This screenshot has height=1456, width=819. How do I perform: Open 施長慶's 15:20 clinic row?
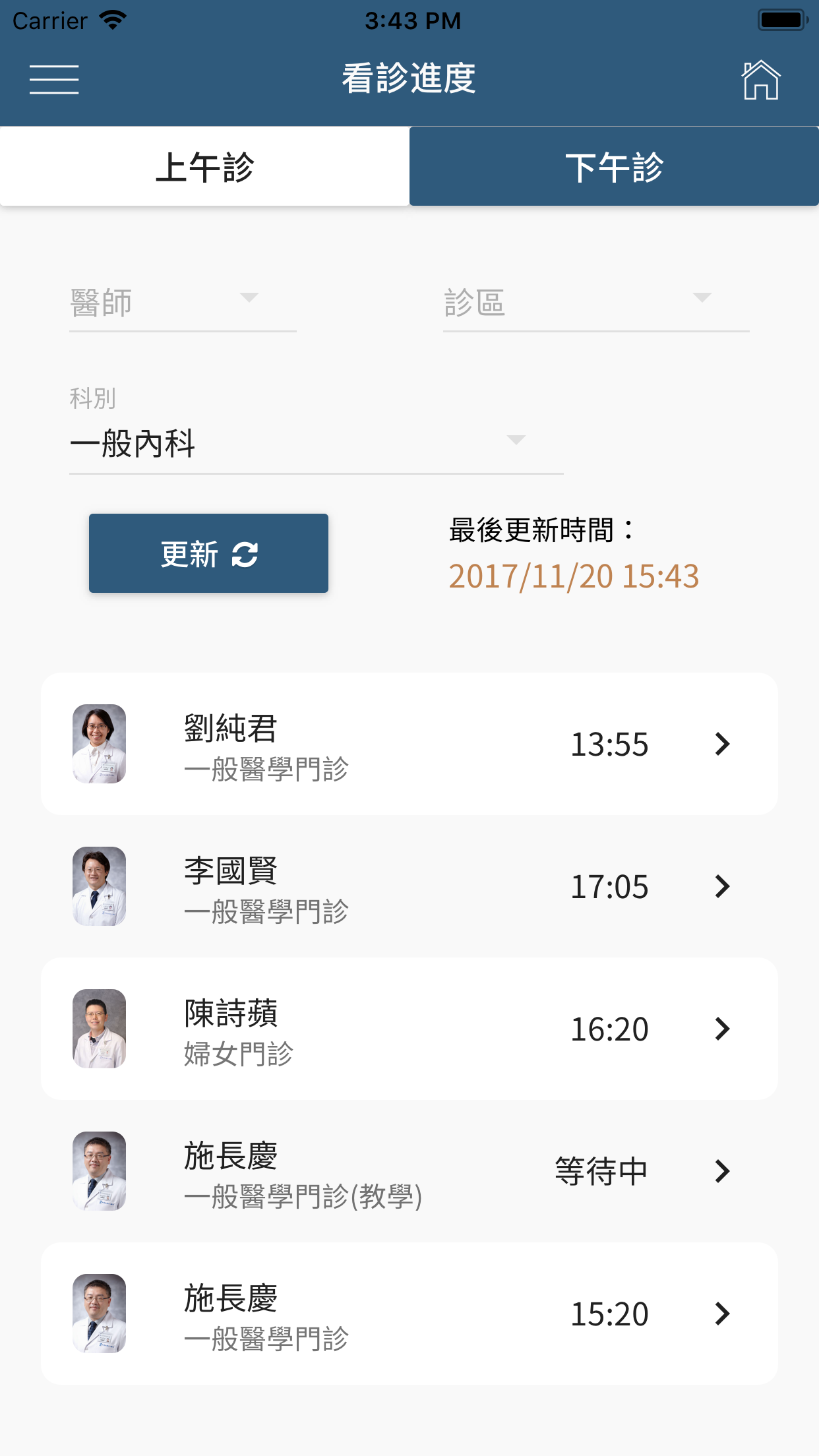pyautogui.click(x=409, y=1314)
